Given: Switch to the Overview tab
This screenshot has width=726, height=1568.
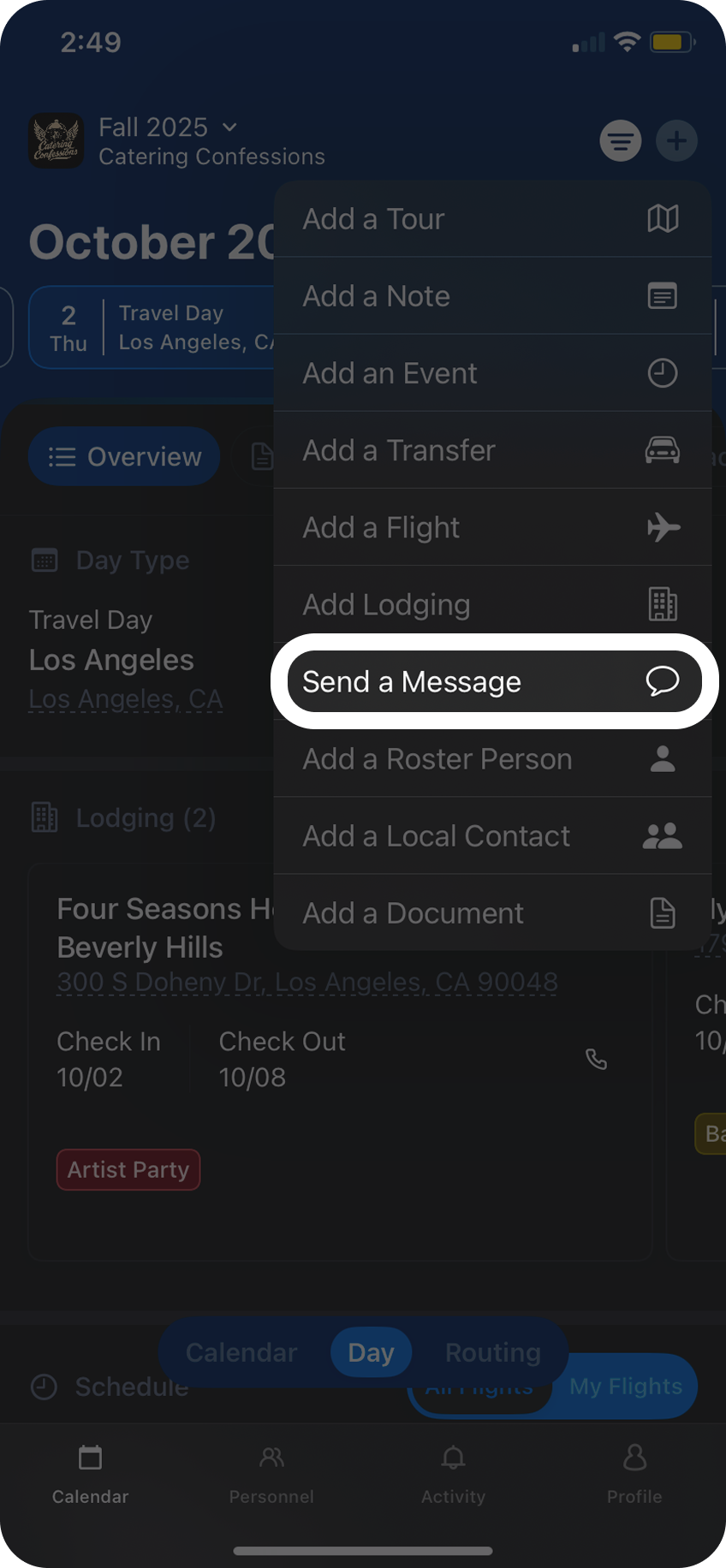Looking at the screenshot, I should click(x=125, y=456).
